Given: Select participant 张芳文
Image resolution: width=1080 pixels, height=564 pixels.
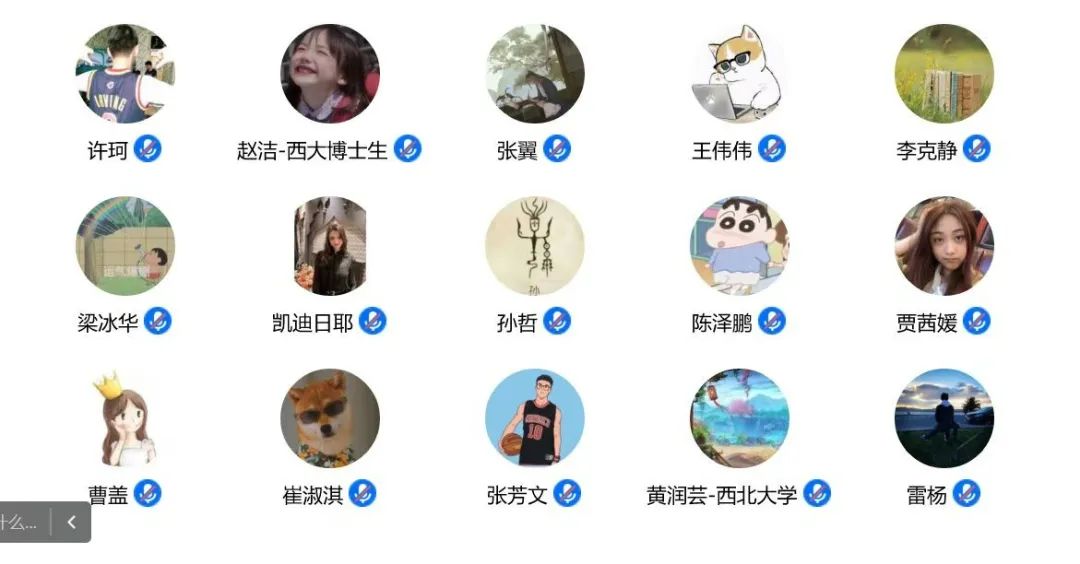Looking at the screenshot, I should pyautogui.click(x=535, y=419).
